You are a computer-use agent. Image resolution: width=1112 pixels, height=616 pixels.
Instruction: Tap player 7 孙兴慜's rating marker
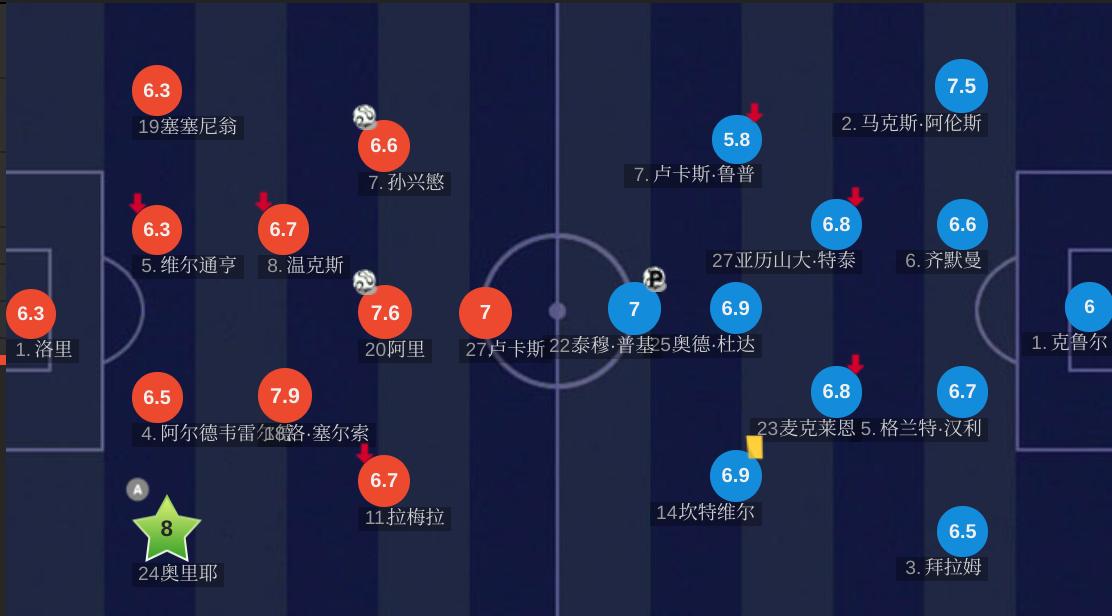click(x=384, y=146)
